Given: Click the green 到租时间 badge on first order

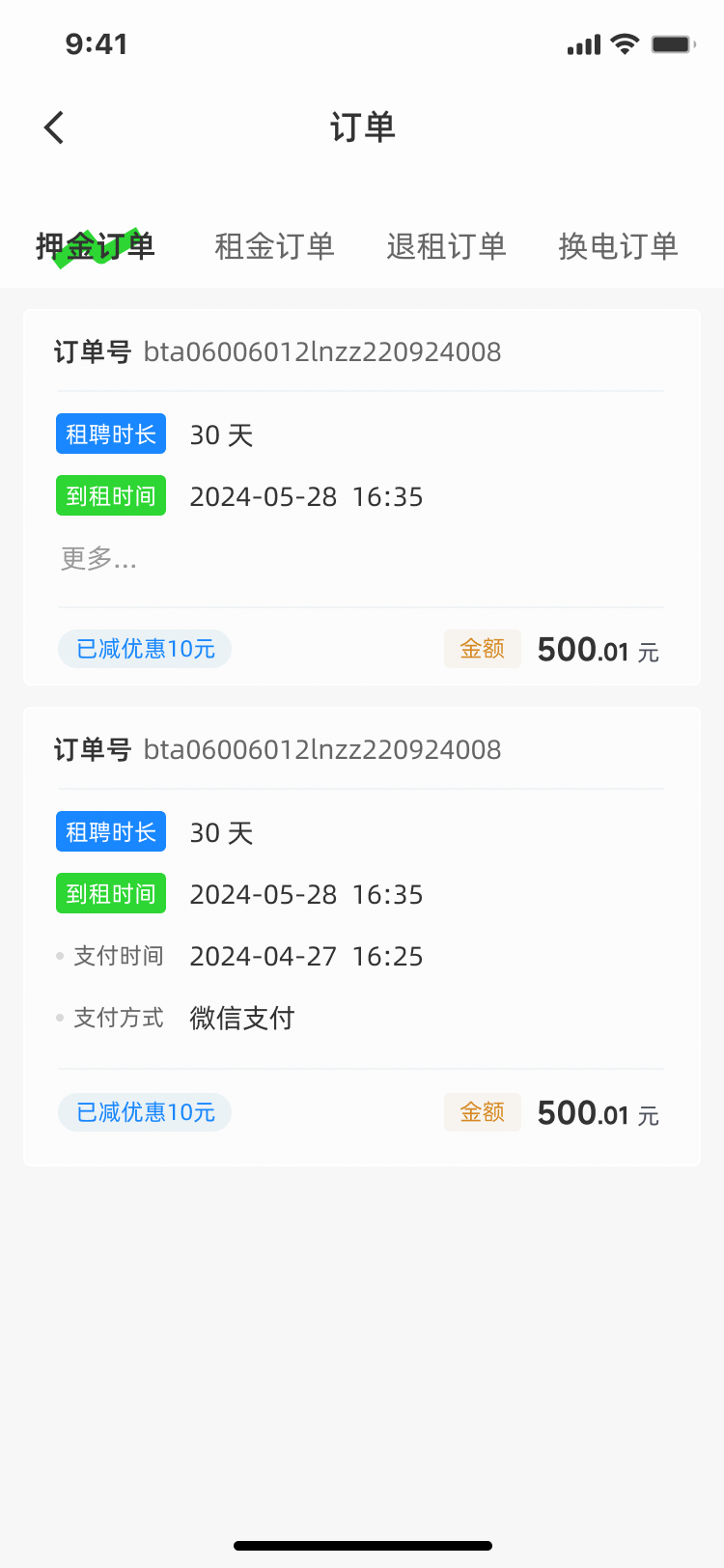Looking at the screenshot, I should click(x=110, y=495).
